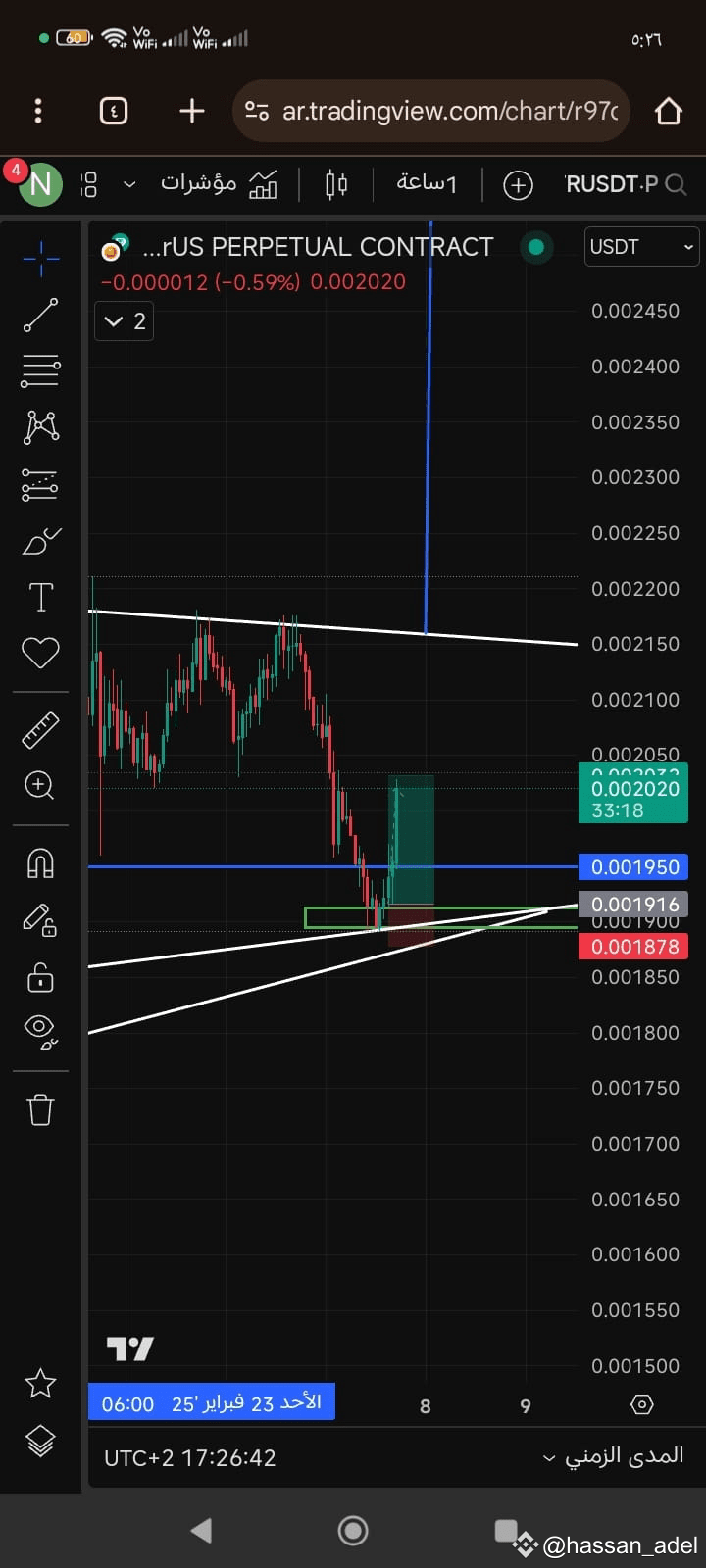Image resolution: width=706 pixels, height=1568 pixels.
Task: Select the brush drawing tool
Action: pos(40,540)
